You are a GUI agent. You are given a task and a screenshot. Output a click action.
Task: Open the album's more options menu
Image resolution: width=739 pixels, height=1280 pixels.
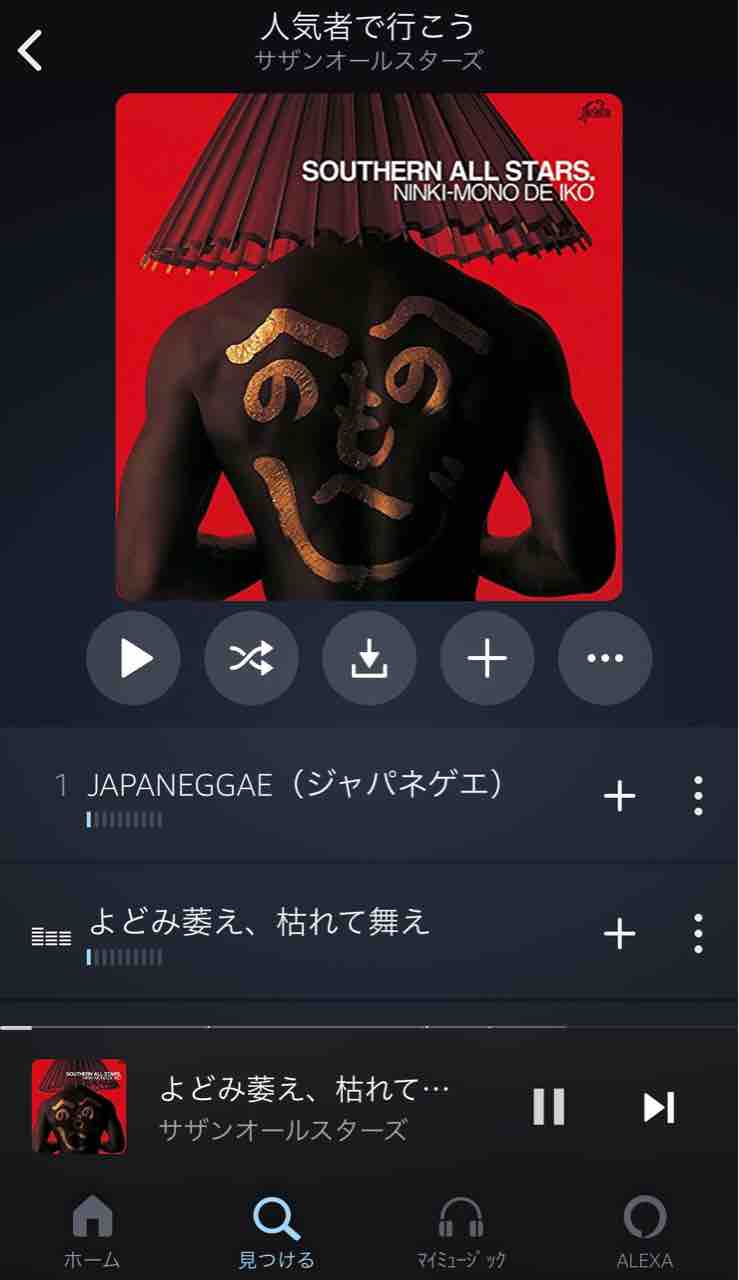[605, 658]
